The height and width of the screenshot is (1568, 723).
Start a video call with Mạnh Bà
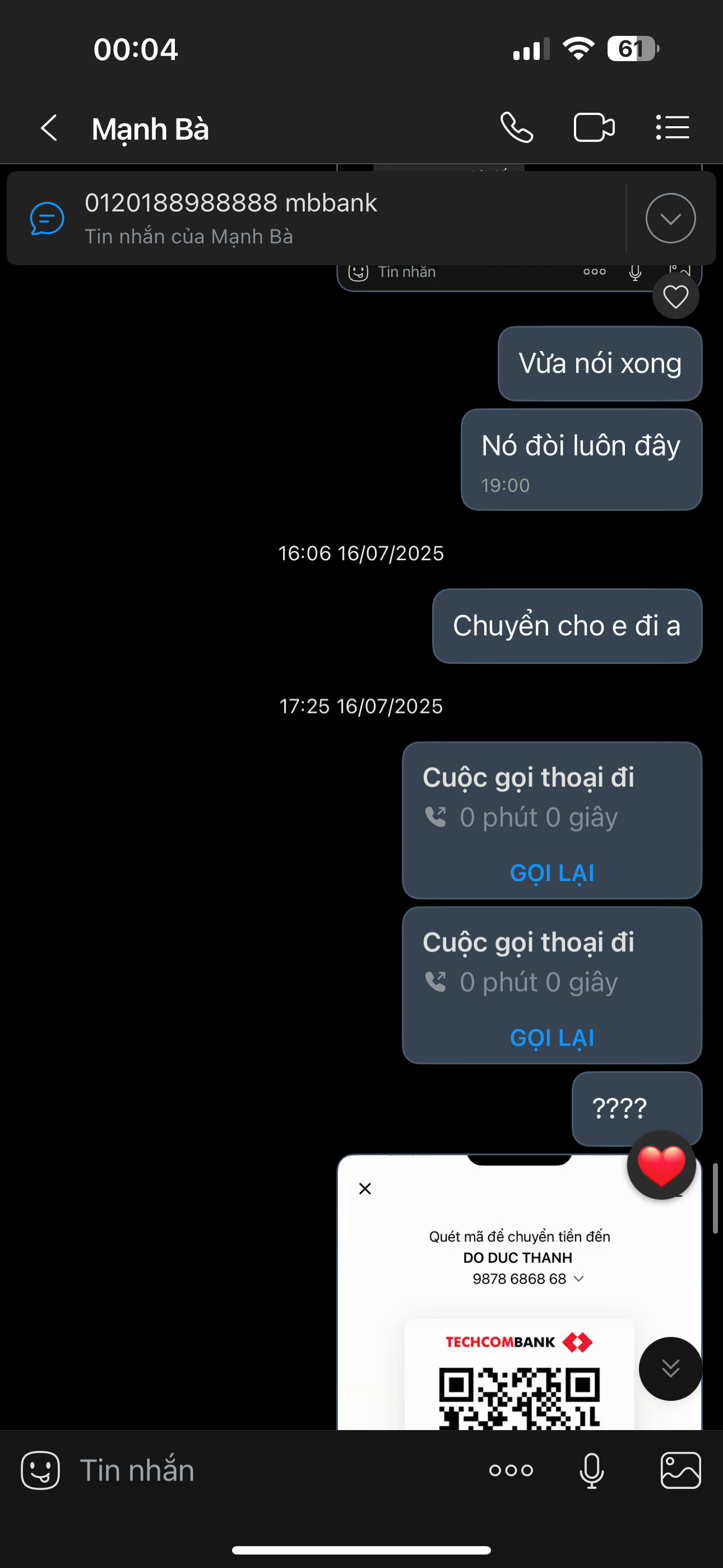point(594,128)
